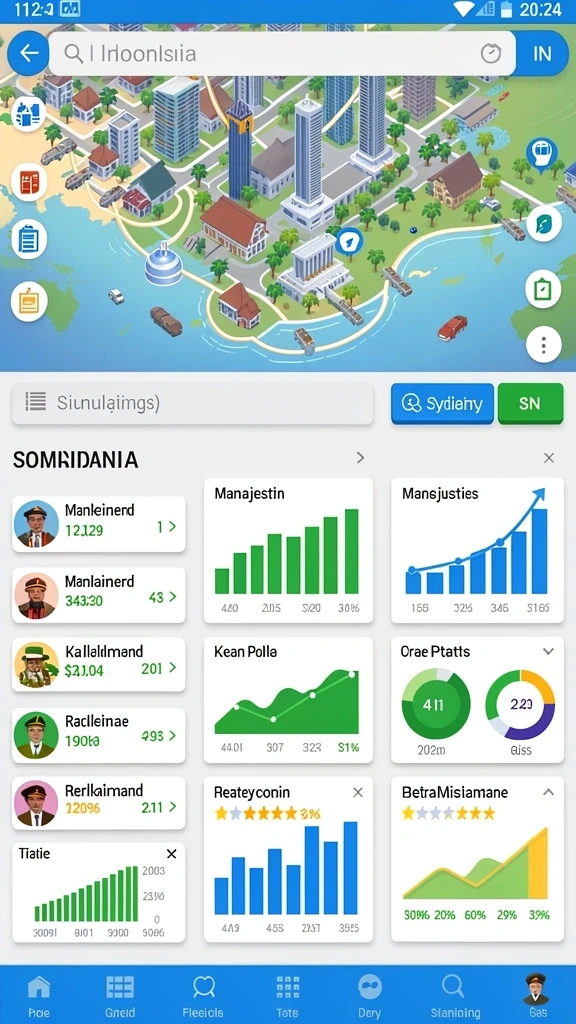
Task: Close the SOMRIDANIA section
Action: 549,458
